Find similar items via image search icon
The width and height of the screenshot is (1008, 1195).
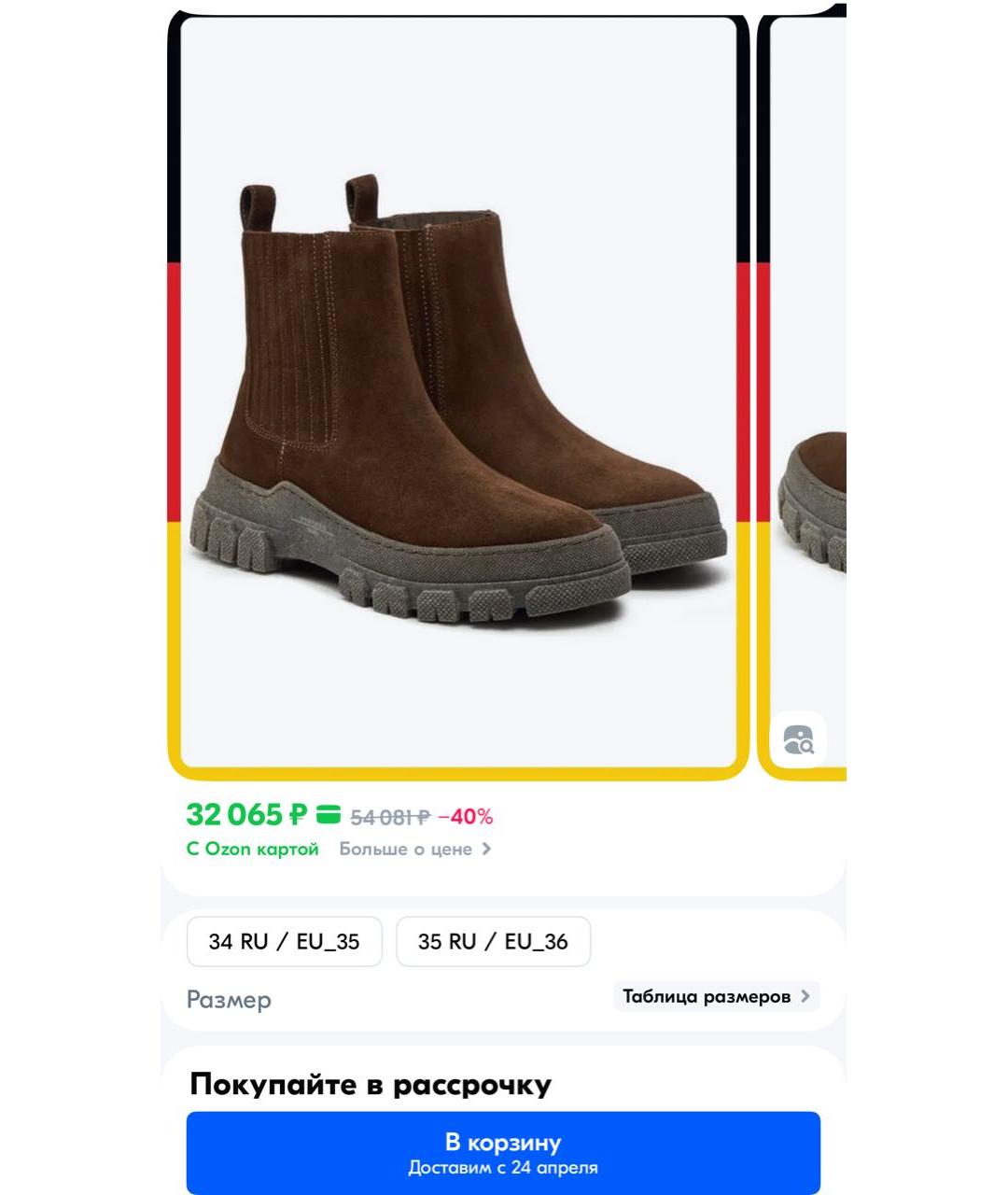click(798, 739)
